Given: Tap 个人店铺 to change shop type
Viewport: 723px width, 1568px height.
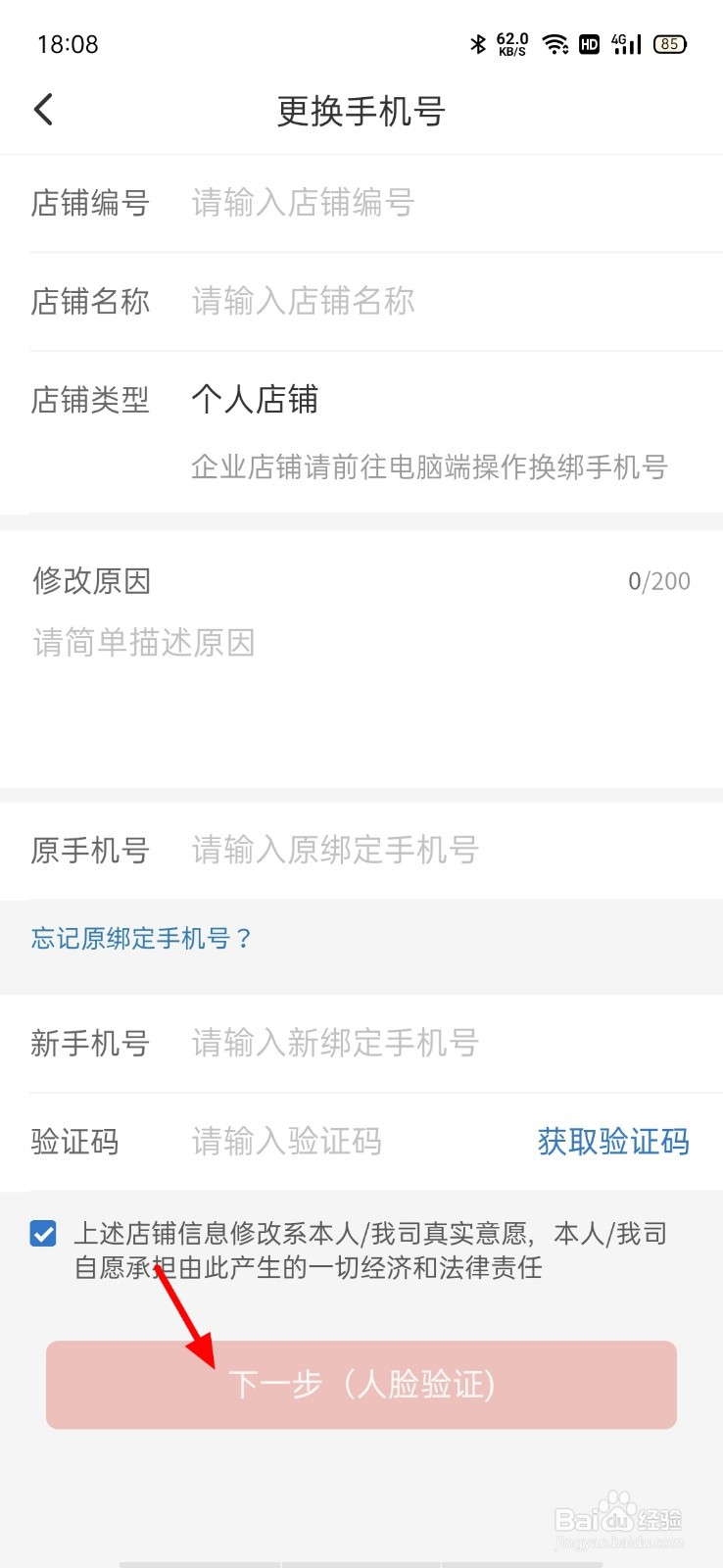Looking at the screenshot, I should click(x=256, y=400).
